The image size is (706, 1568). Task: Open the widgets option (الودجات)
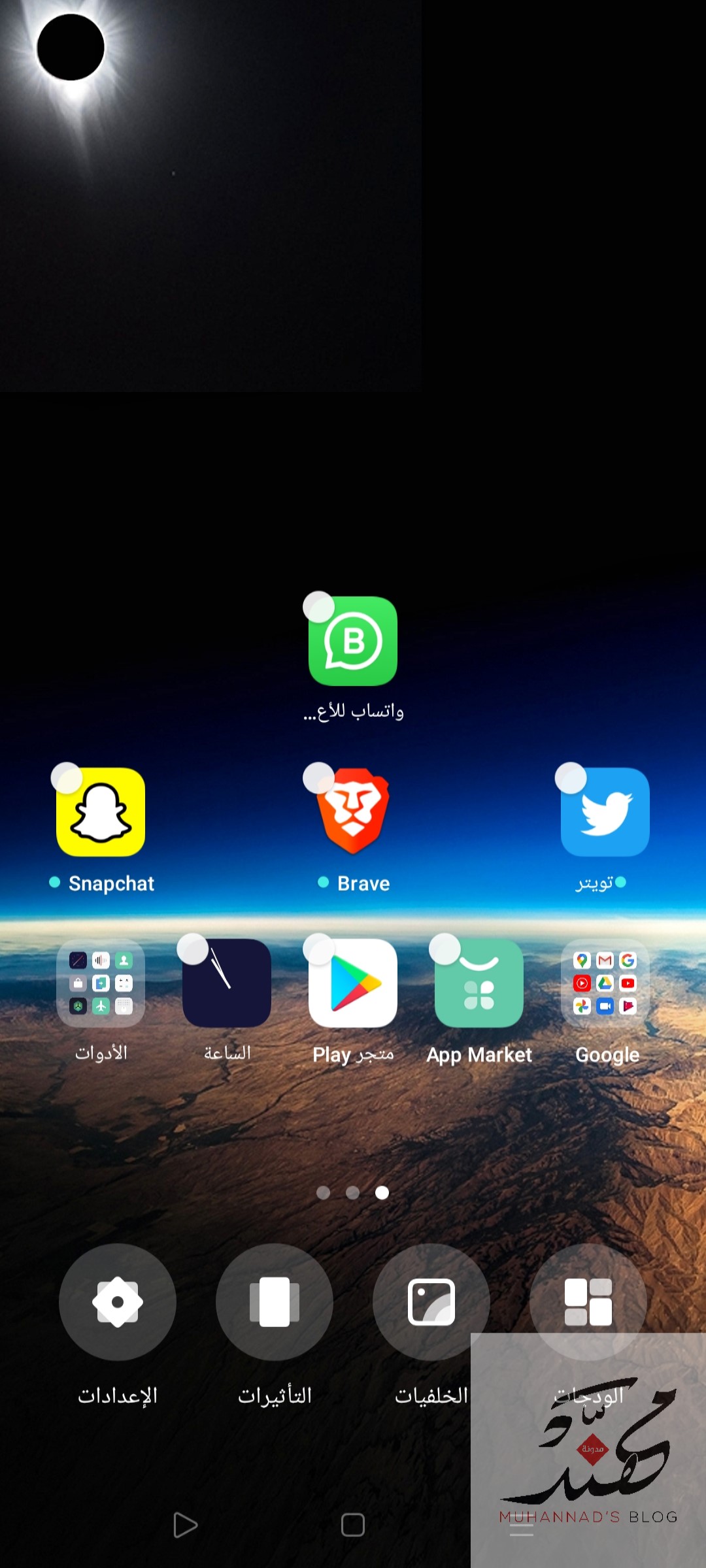click(588, 1302)
